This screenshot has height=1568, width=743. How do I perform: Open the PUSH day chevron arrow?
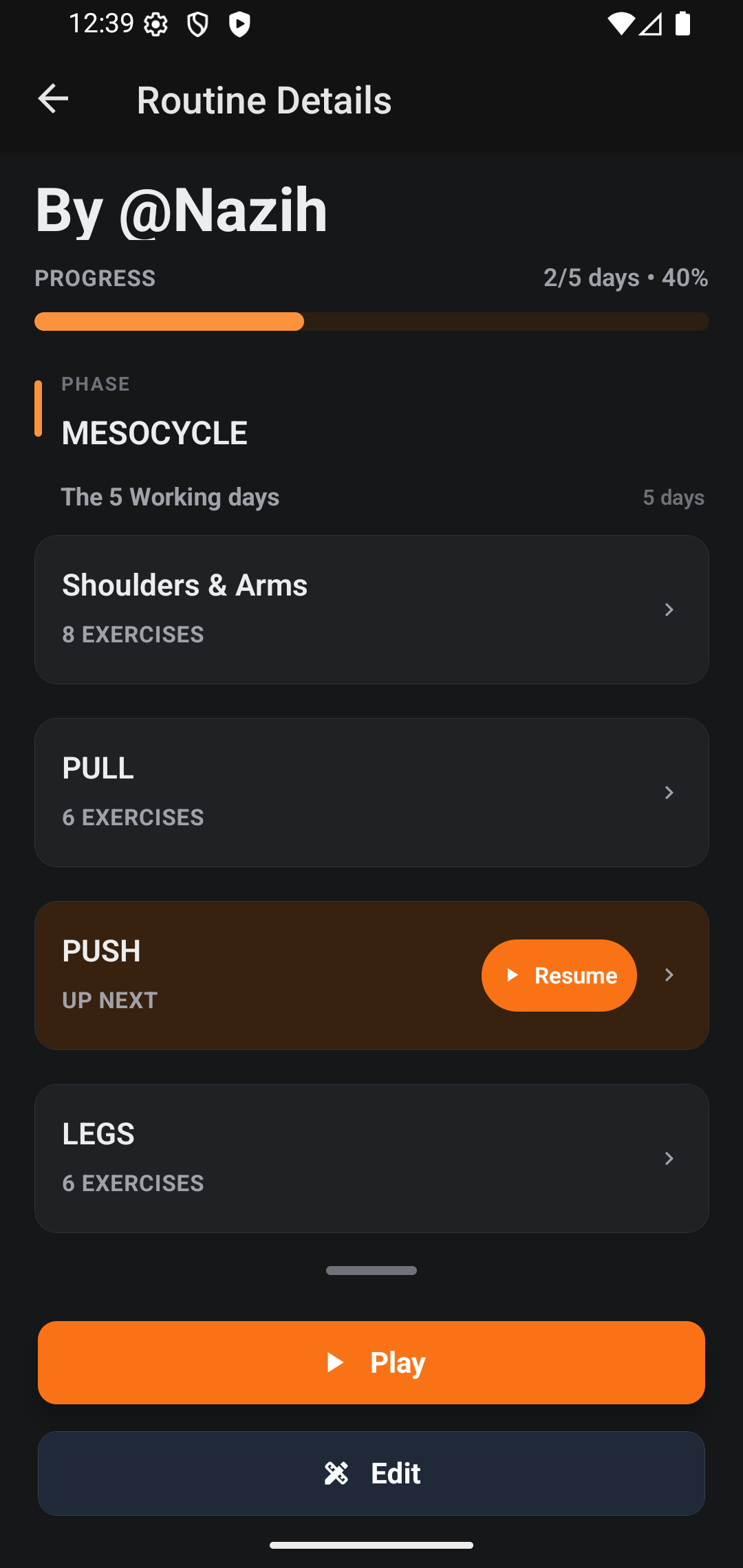coord(669,974)
